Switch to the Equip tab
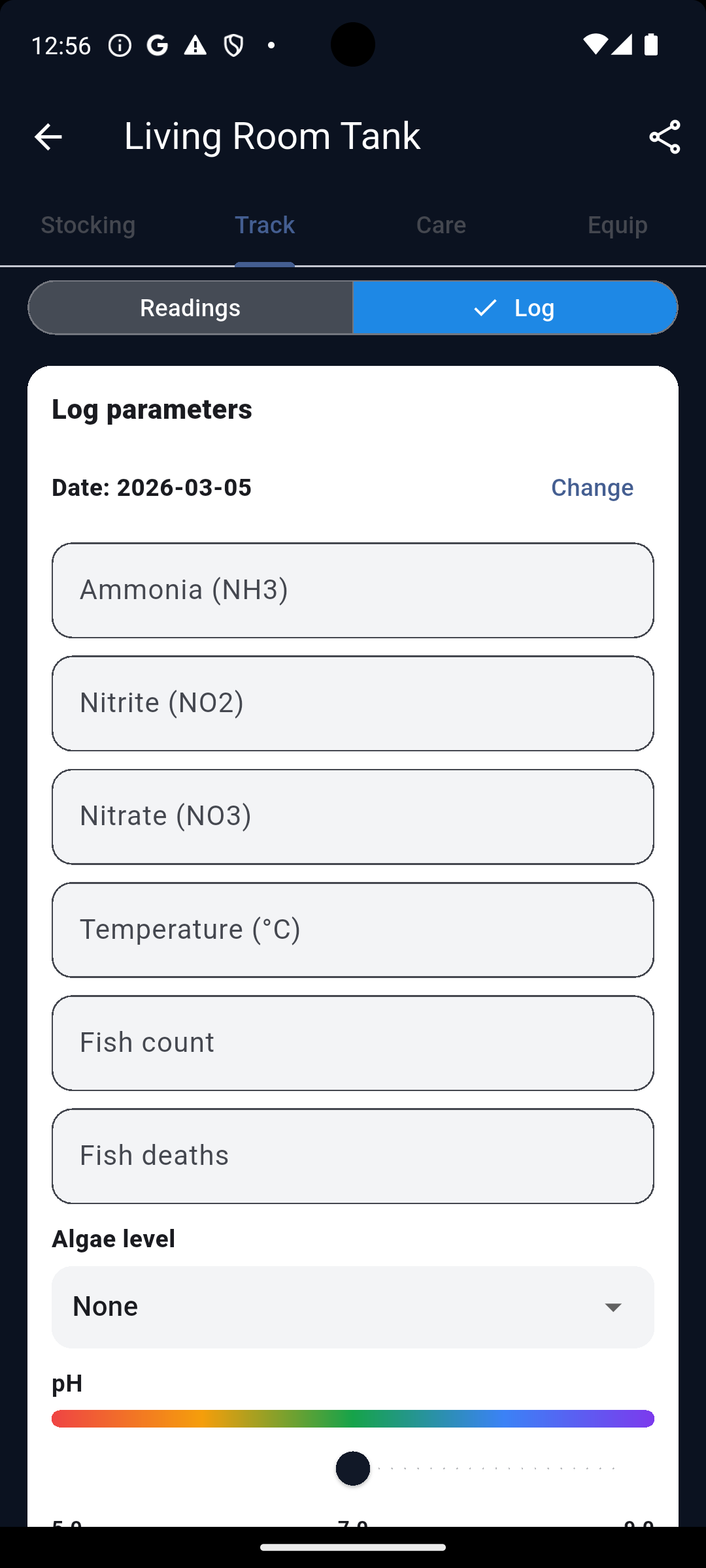Viewport: 706px width, 1568px height. pos(617,224)
